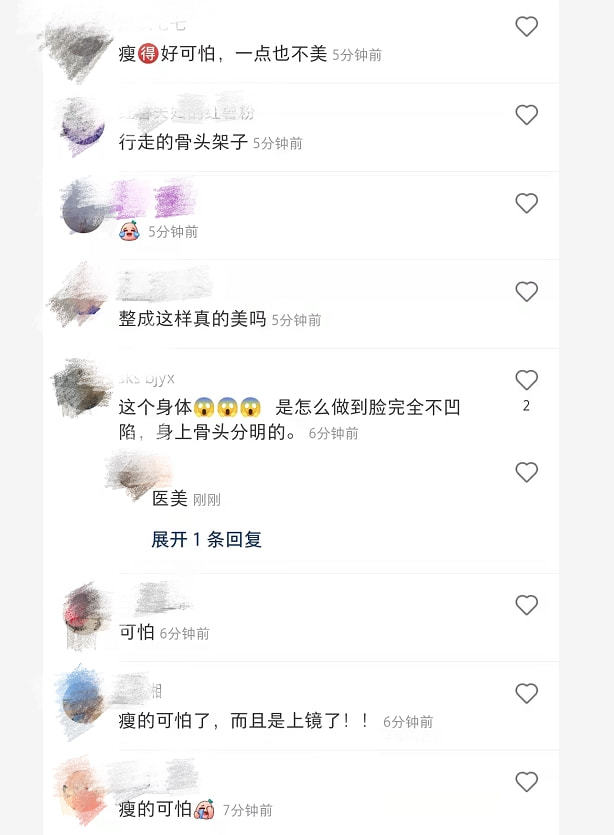Like the comment 整成这样真的美吗
Screen dimensions: 614x835
526,291
